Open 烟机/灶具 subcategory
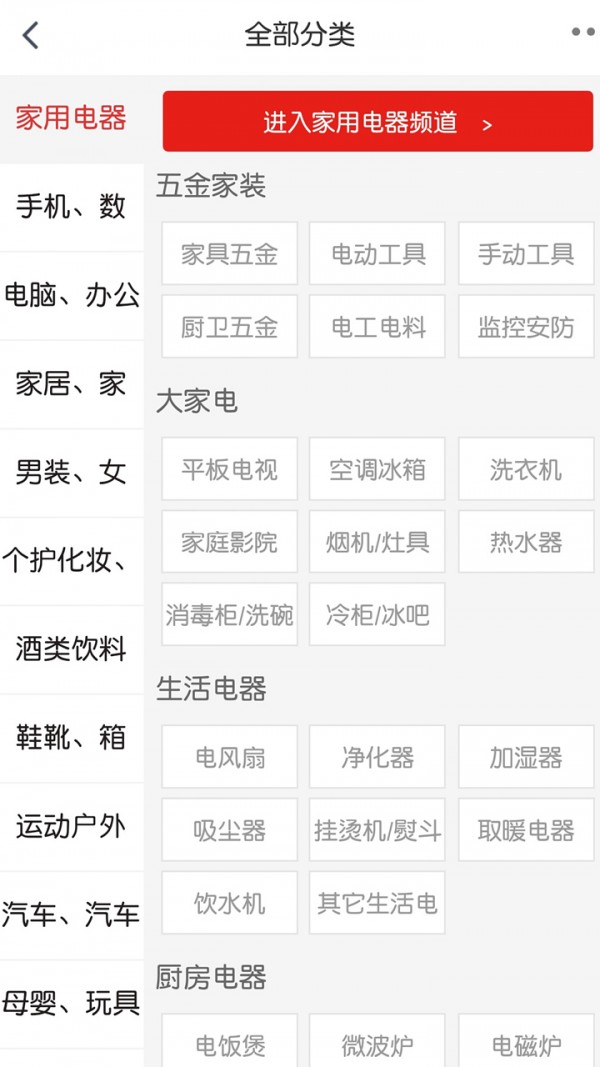The width and height of the screenshot is (600, 1067). 377,543
